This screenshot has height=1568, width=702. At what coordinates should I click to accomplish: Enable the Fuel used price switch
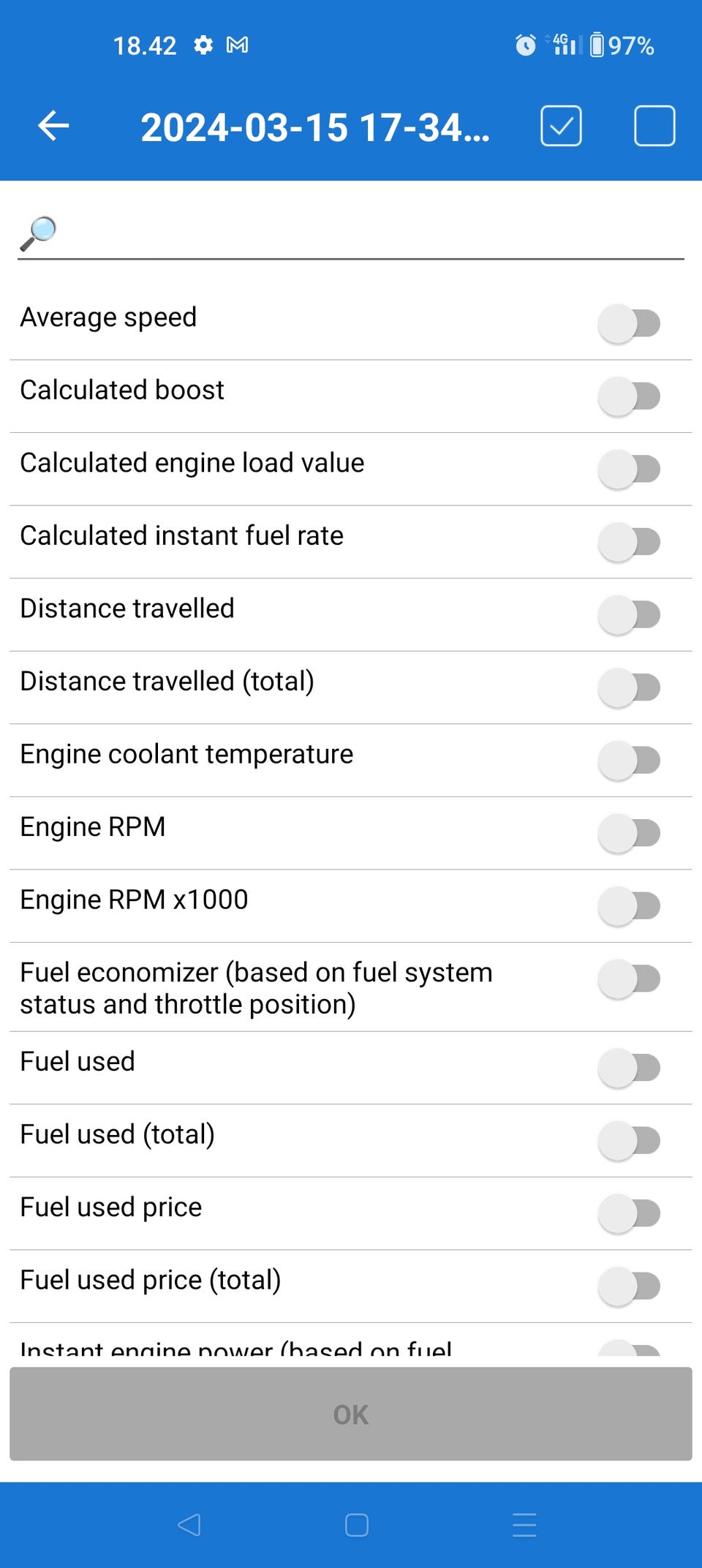(629, 1213)
